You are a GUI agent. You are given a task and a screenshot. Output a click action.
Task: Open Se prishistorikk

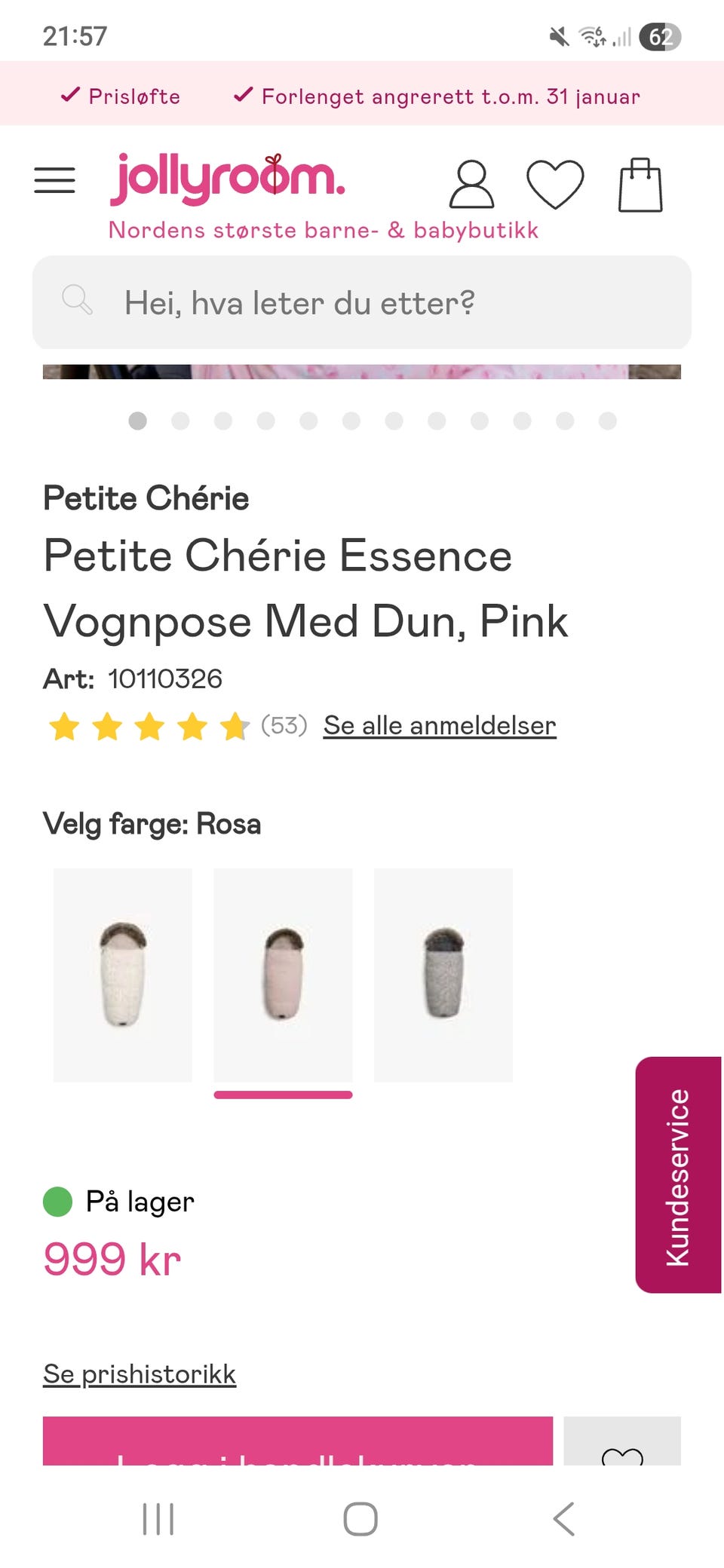coord(140,1374)
